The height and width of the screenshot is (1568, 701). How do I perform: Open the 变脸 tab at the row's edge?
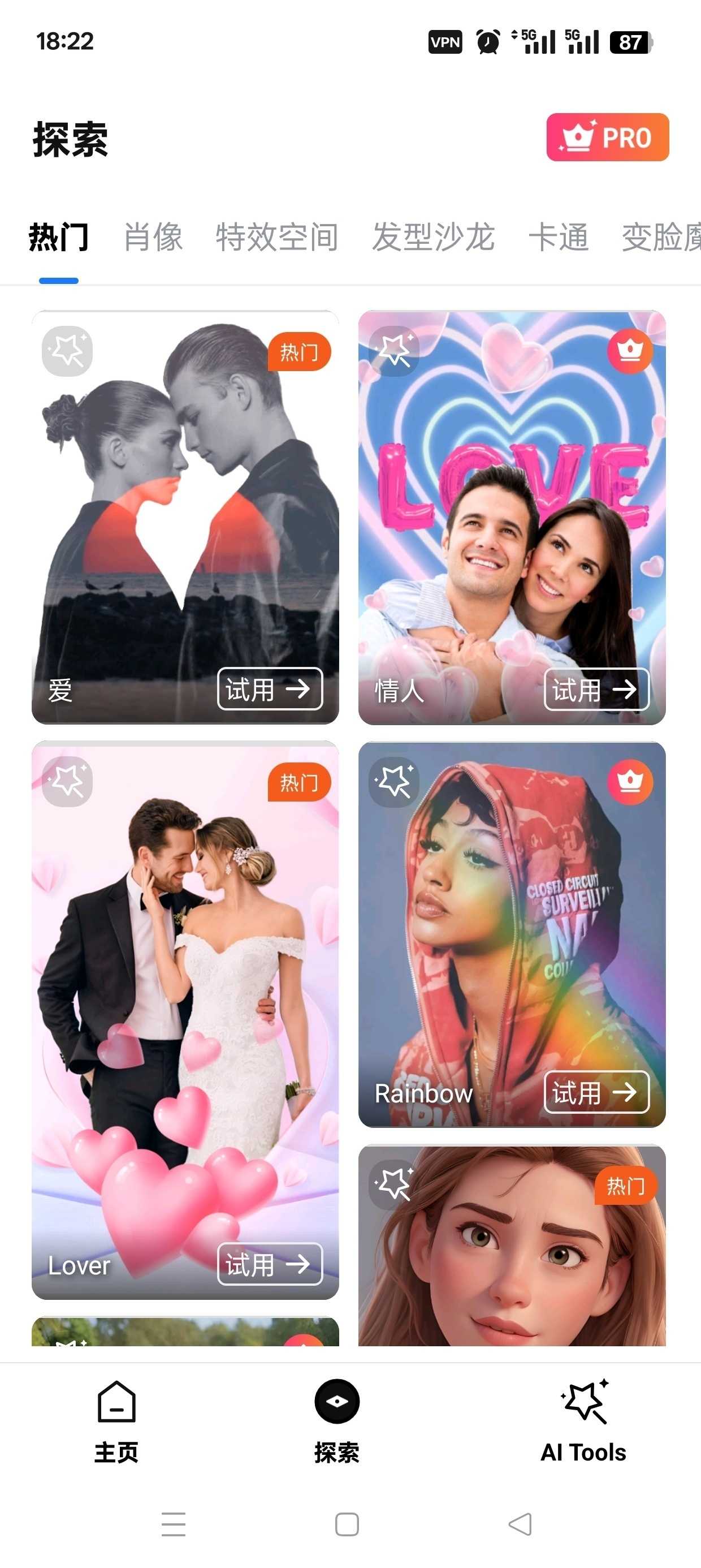coord(661,237)
